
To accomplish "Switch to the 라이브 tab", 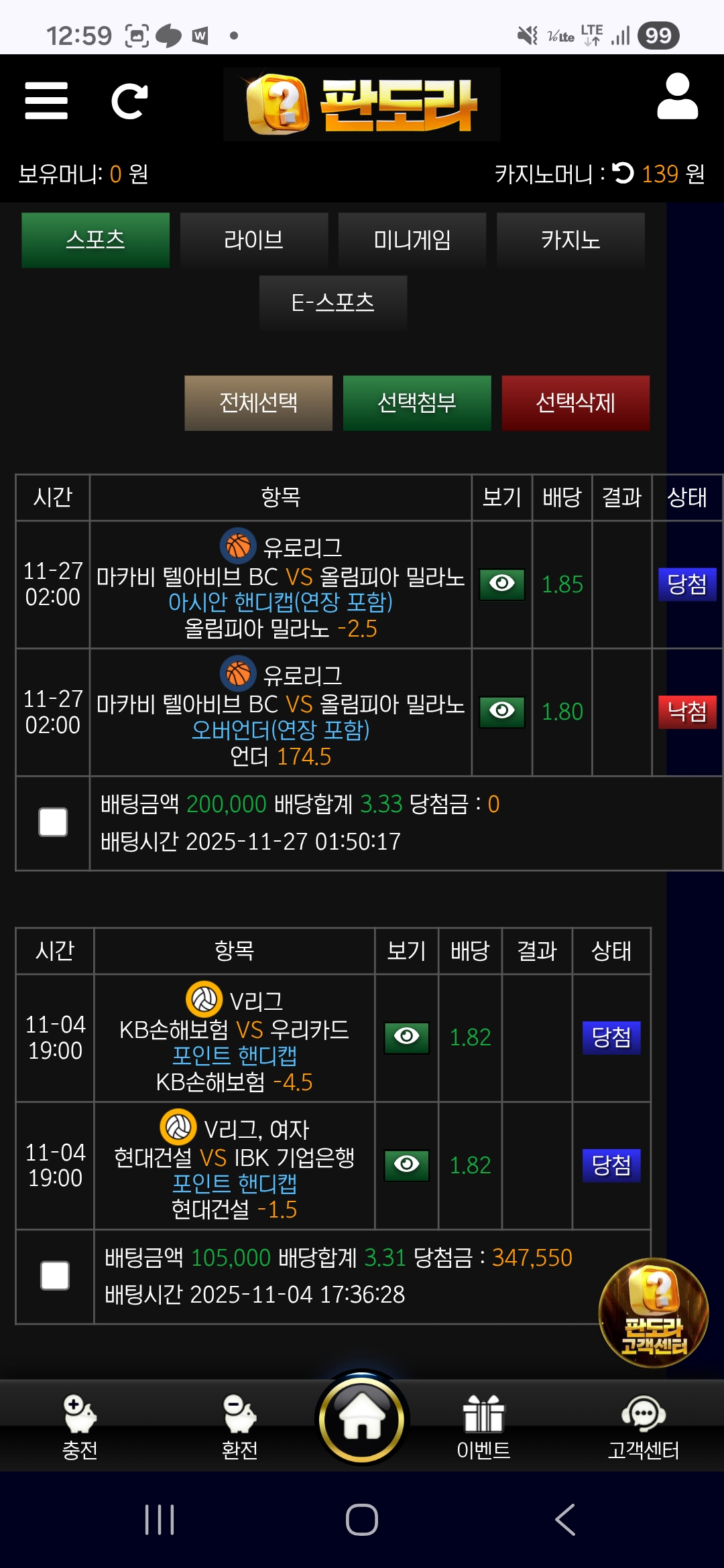I will pos(253,240).
